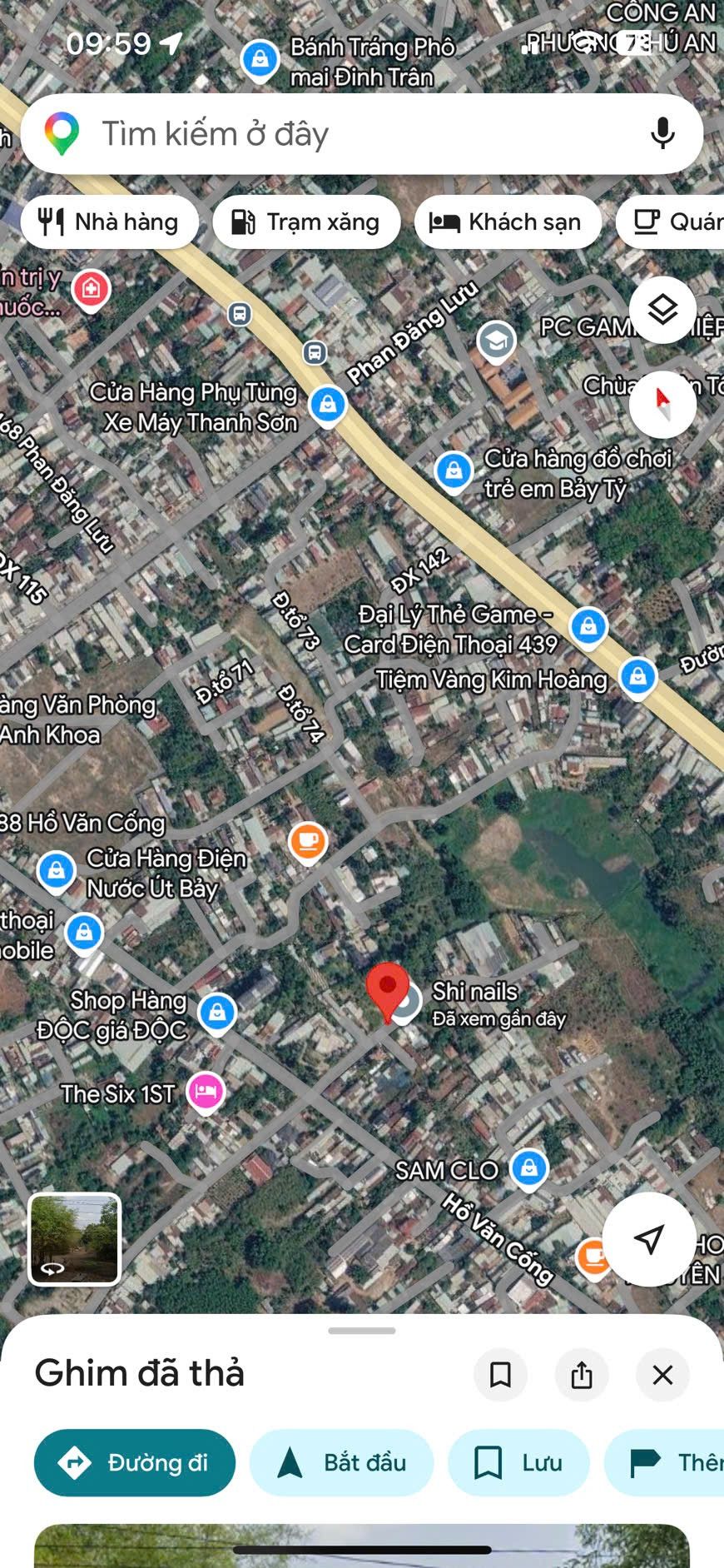This screenshot has width=724, height=1568.
Task: Open the SAM CLO shop marker
Action: (x=528, y=1169)
